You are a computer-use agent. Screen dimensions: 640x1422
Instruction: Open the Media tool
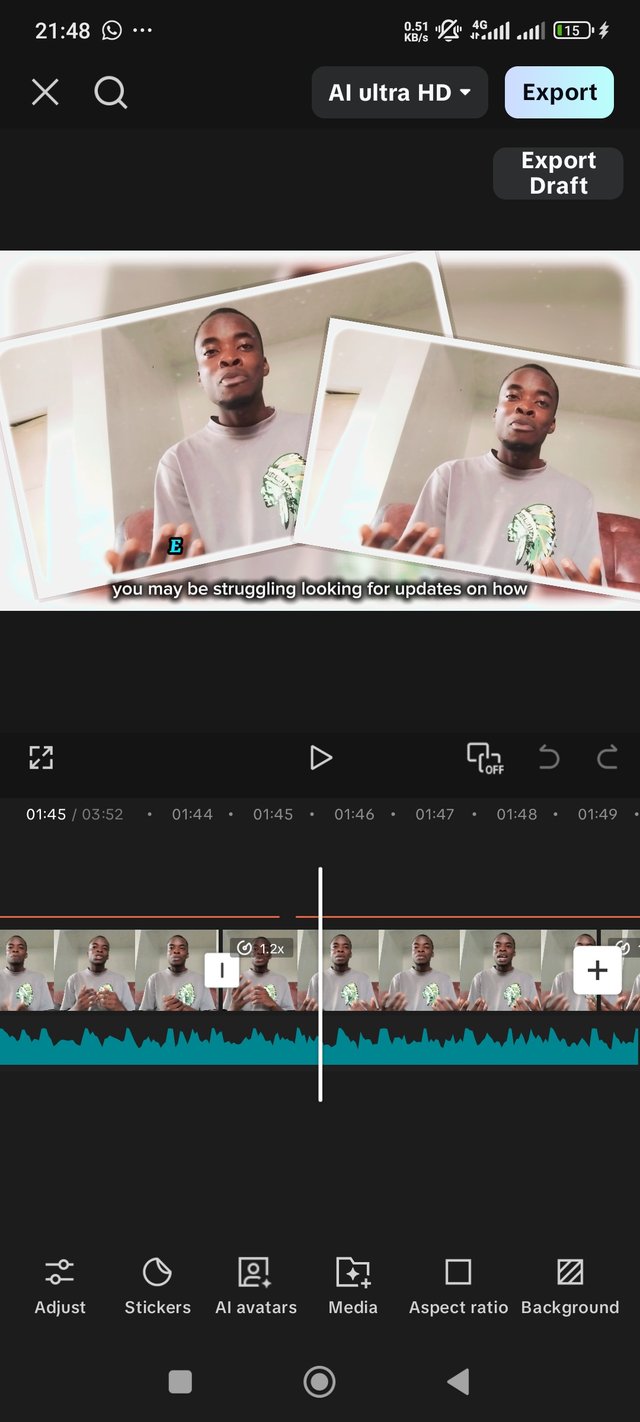tap(353, 1286)
